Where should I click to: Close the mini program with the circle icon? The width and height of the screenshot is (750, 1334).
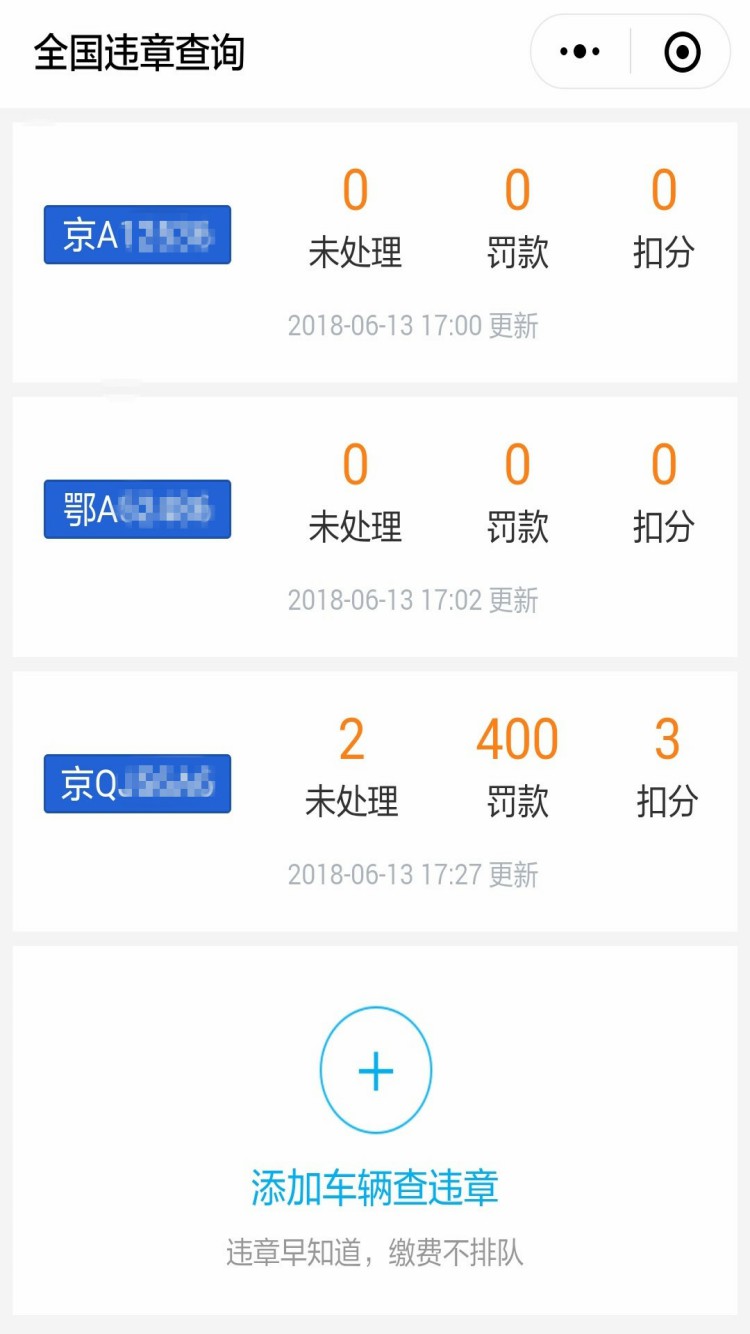coord(683,52)
